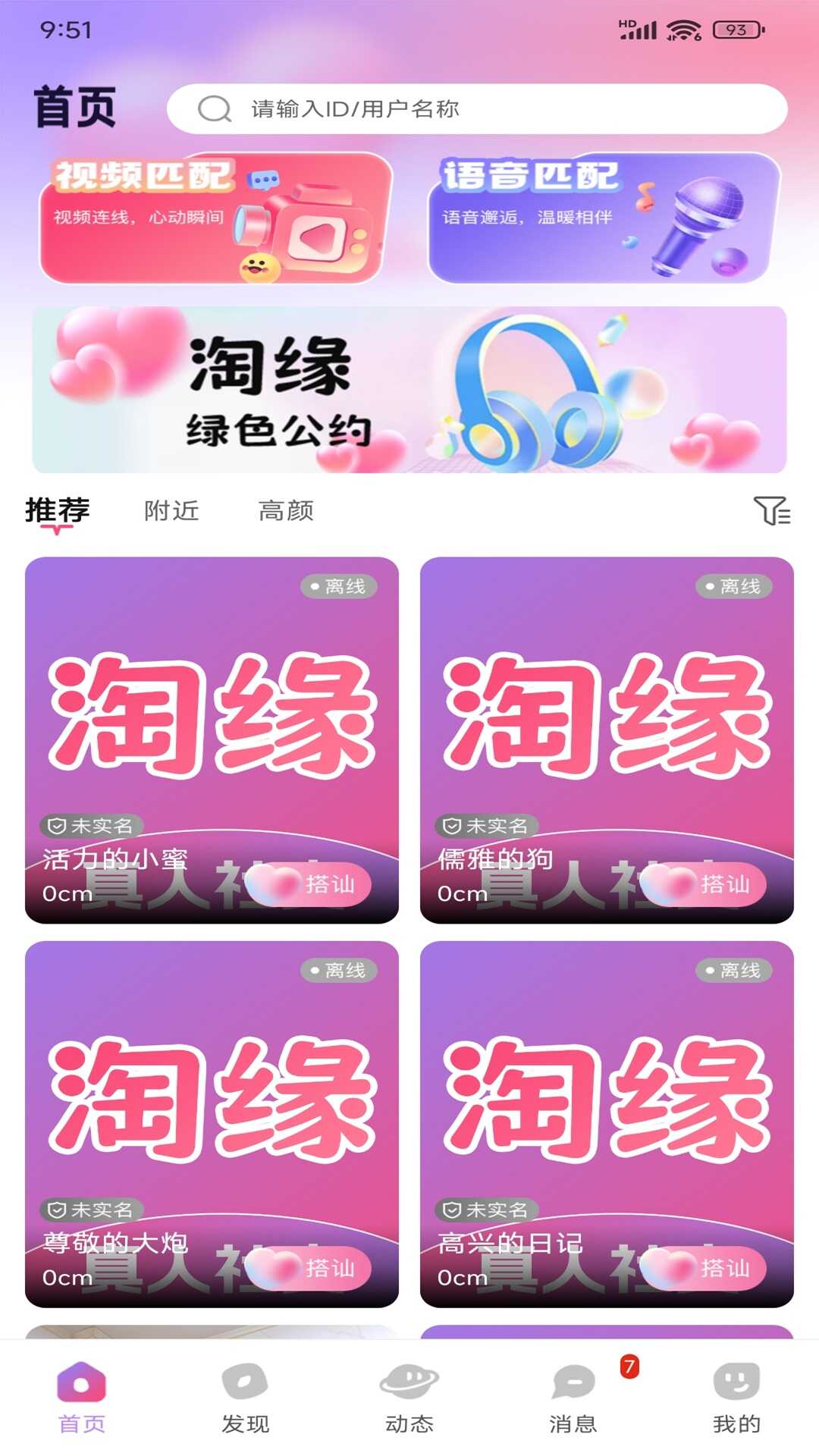Open 活力的小蜜's profile card
Image resolution: width=819 pixels, height=1456 pixels.
[212, 713]
